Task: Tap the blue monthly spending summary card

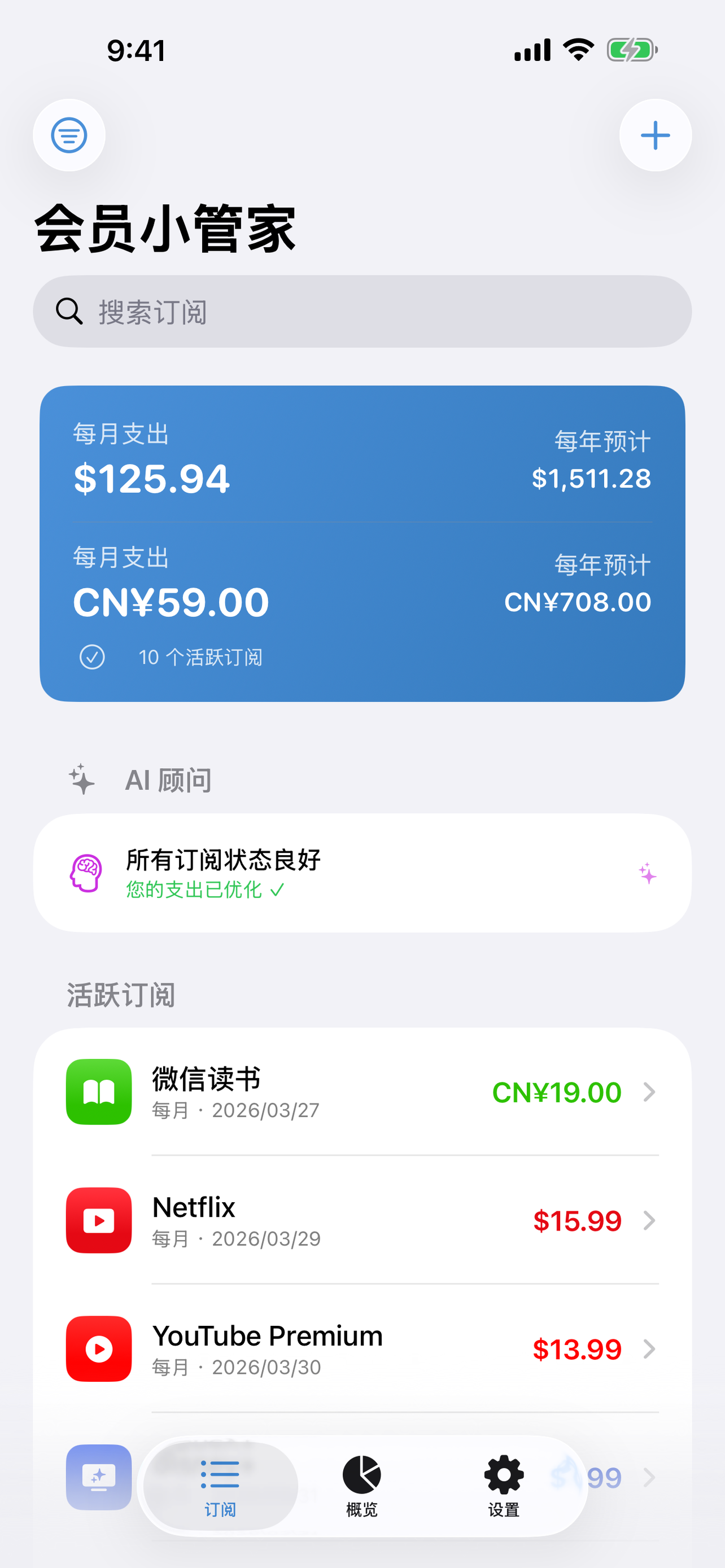Action: tap(362, 541)
